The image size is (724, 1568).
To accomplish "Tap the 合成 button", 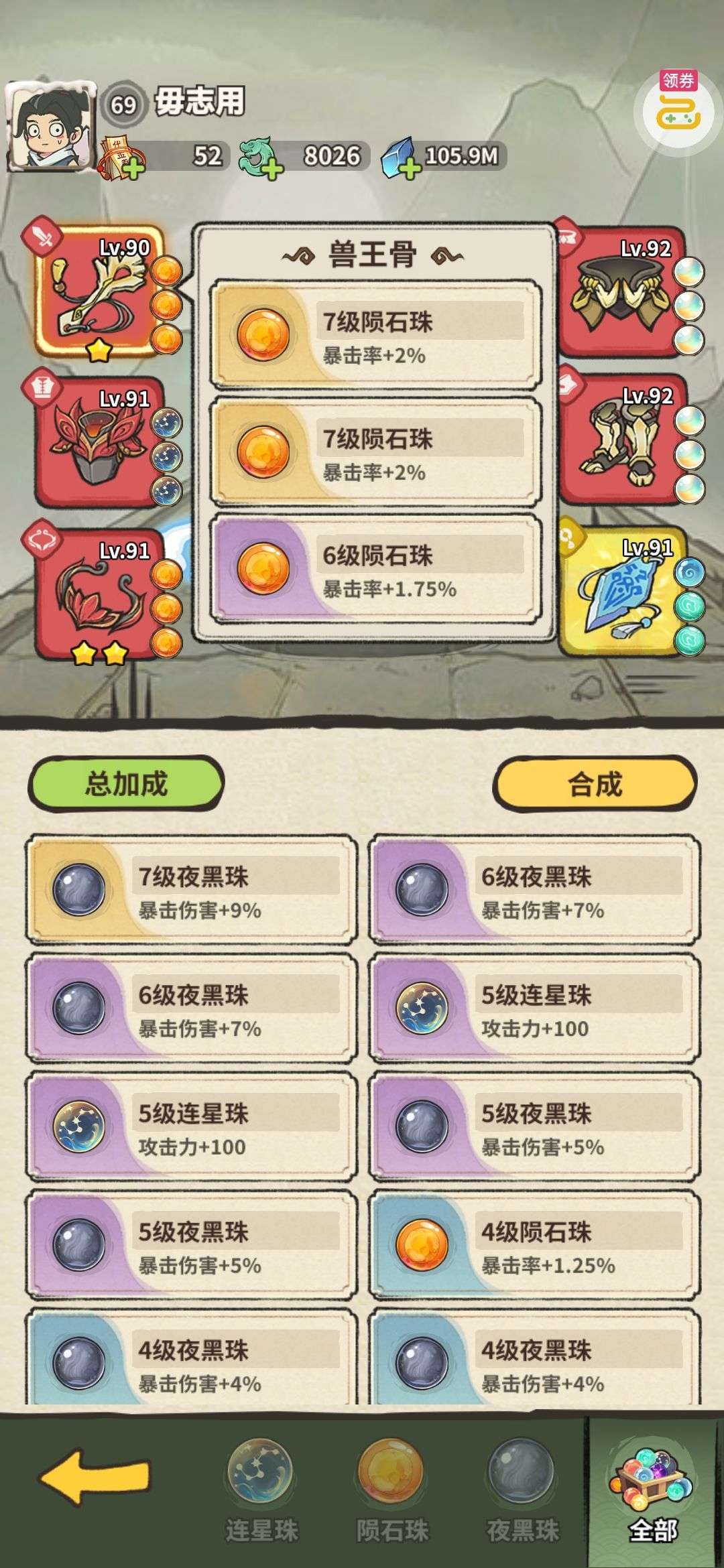I will pyautogui.click(x=595, y=783).
